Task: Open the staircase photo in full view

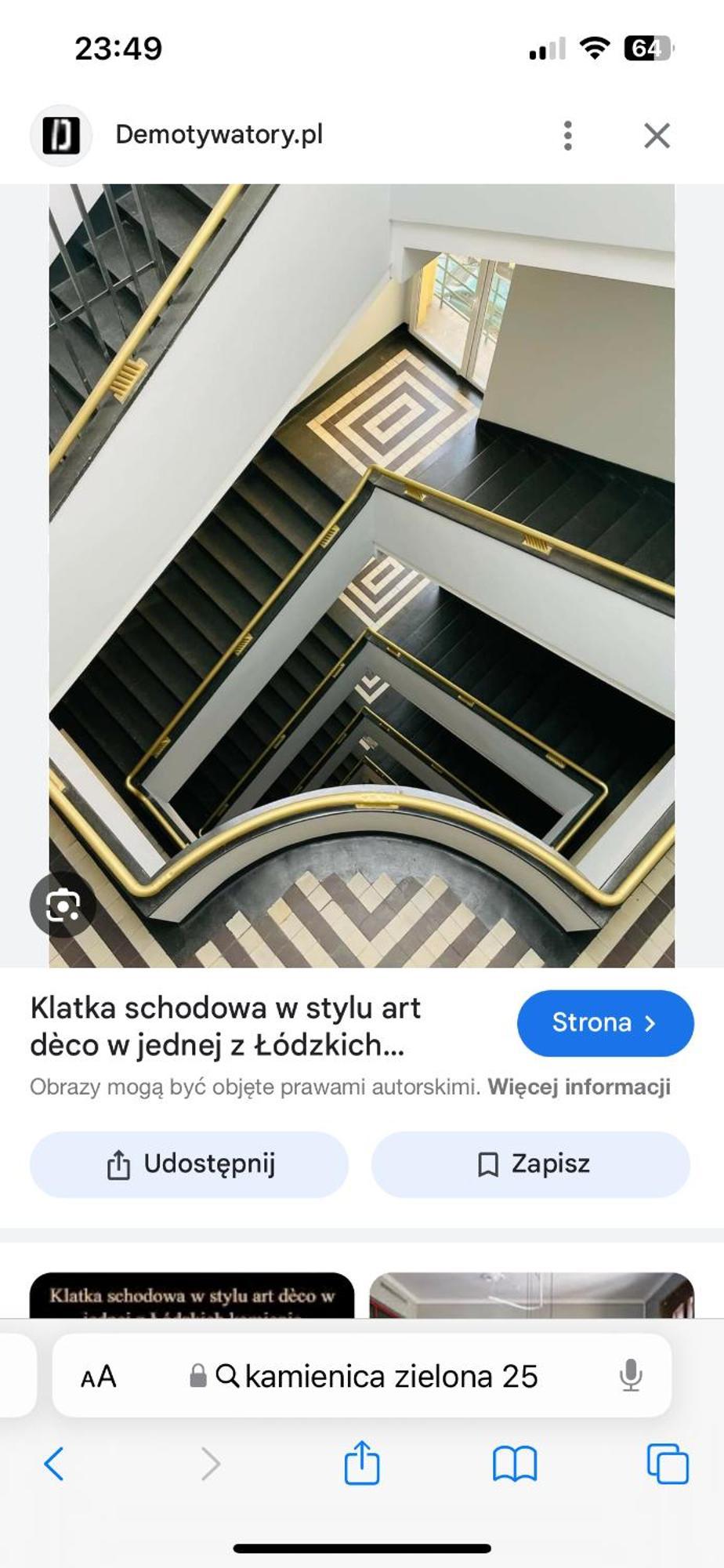Action: 361,549
